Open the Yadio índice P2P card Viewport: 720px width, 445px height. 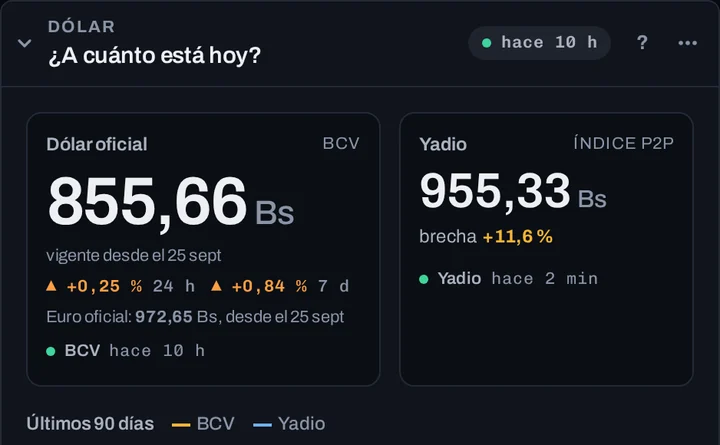pos(546,249)
